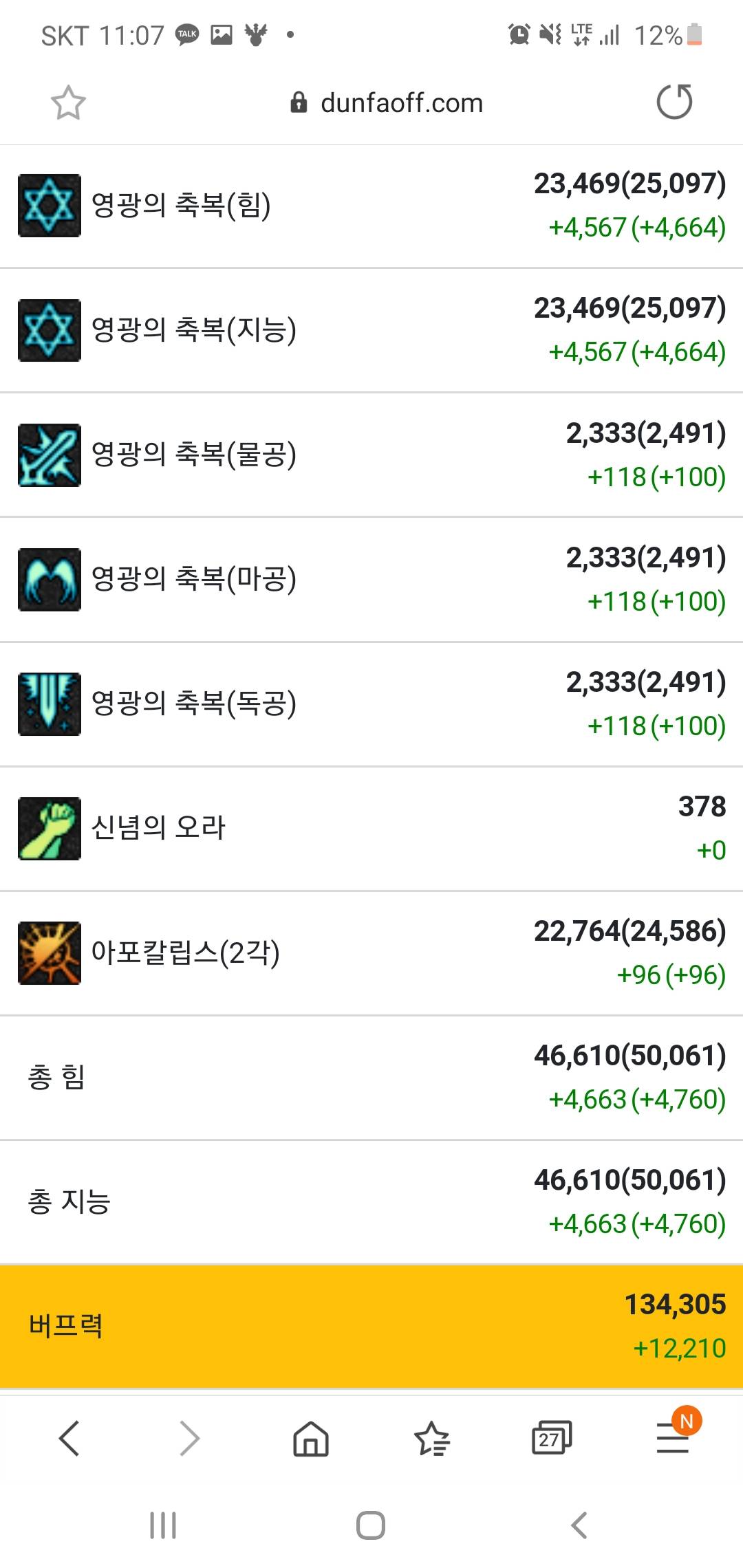This screenshot has width=743, height=1568.
Task: Bookmark this page with the star icon
Action: (x=68, y=103)
